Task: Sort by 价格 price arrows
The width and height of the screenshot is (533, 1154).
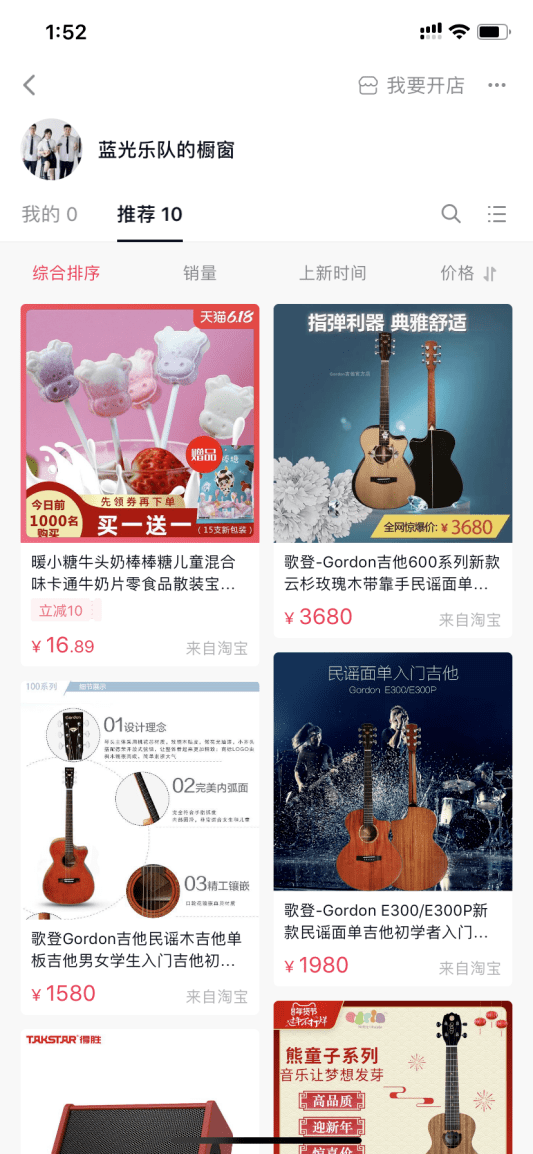Action: click(x=469, y=273)
